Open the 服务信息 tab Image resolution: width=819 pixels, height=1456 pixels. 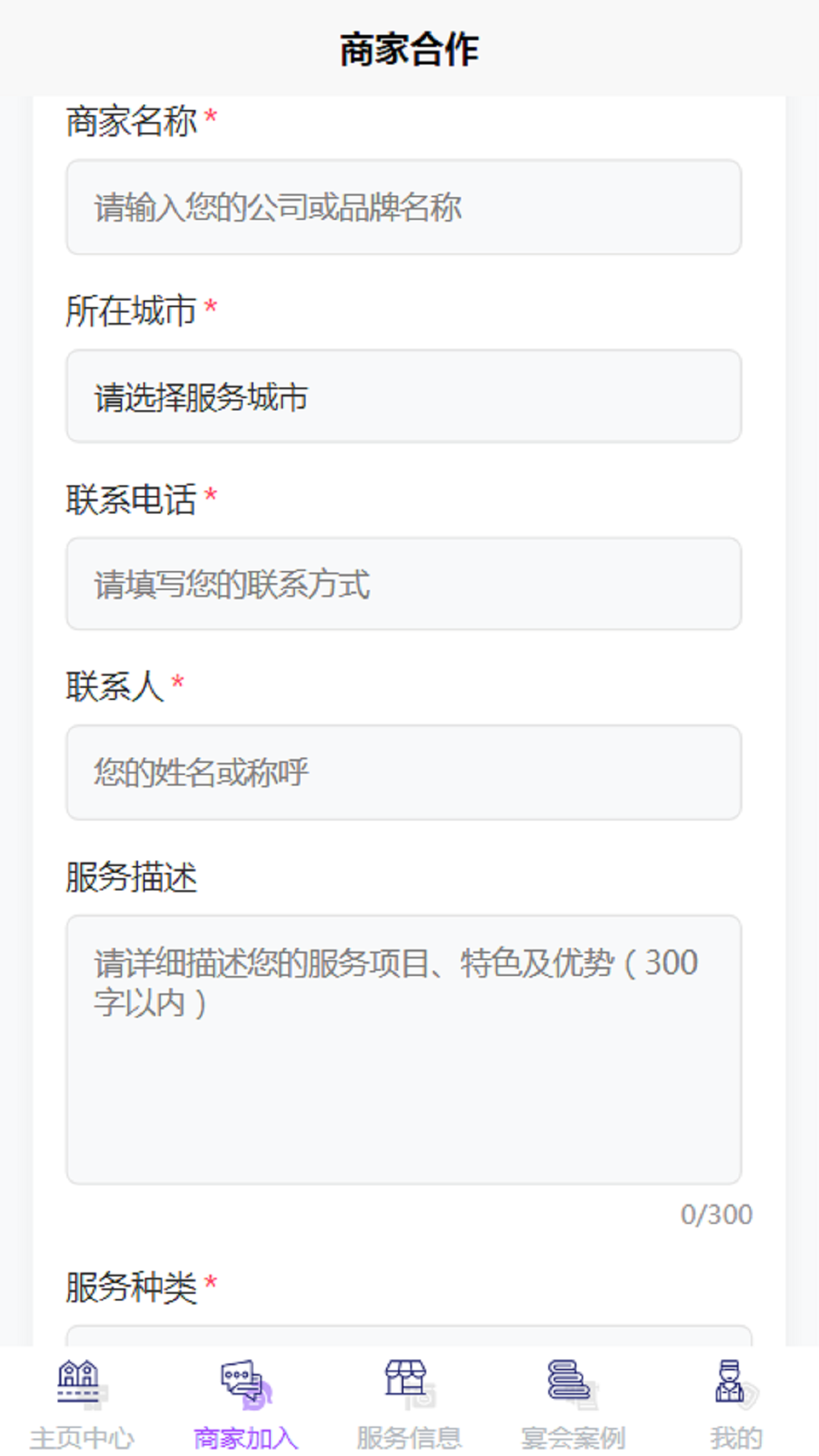coord(409,1403)
